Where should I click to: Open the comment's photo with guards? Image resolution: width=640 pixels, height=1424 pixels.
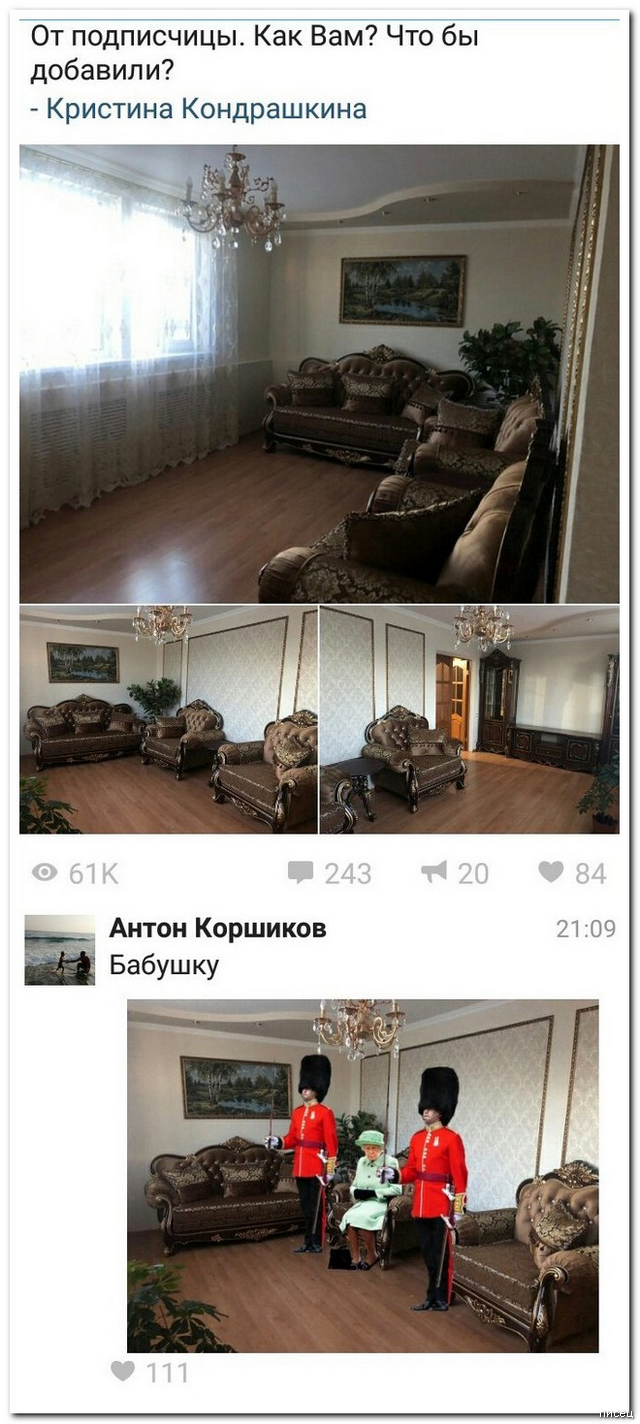(362, 1175)
